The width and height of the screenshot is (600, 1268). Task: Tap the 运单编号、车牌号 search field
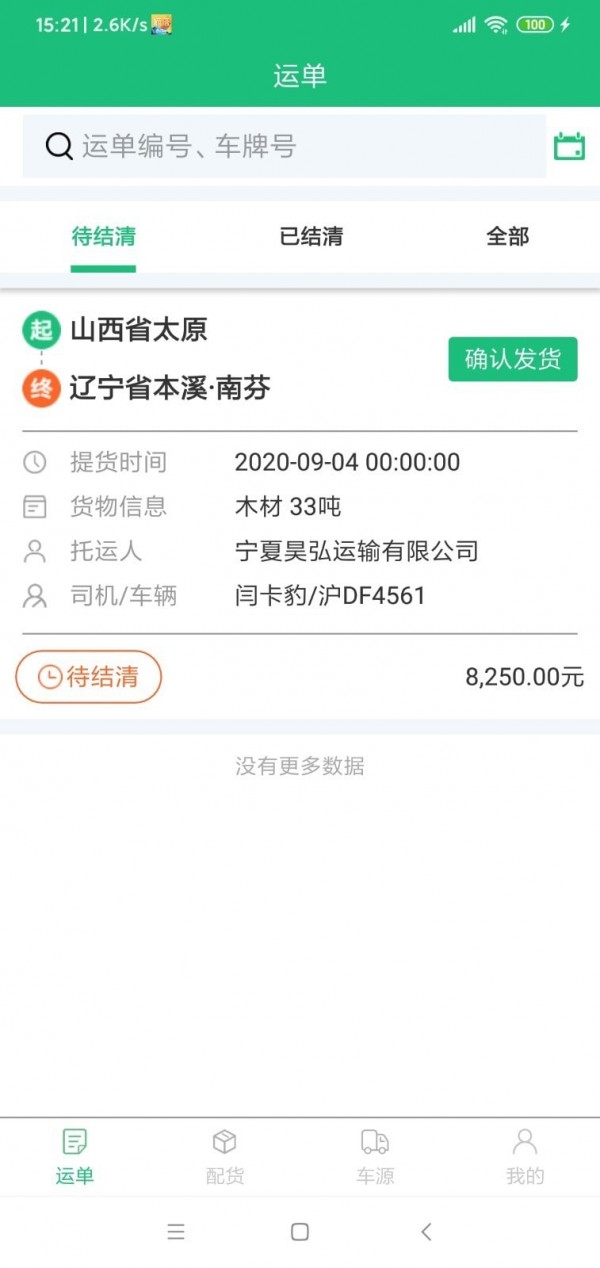pyautogui.click(x=285, y=147)
